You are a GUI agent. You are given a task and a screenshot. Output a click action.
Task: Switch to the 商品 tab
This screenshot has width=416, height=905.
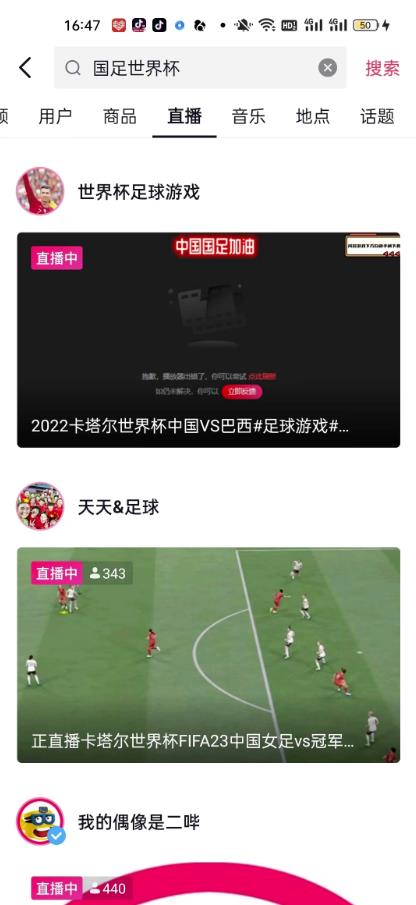tap(120, 116)
